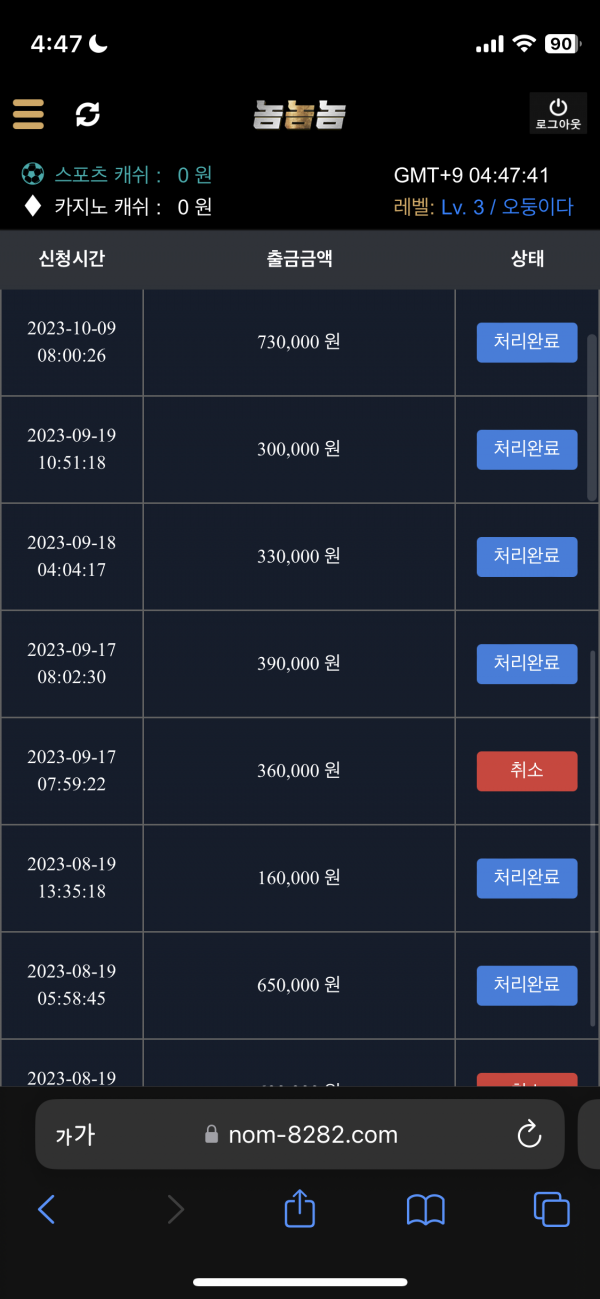Show all open Safari tabs
The image size is (600, 1299).
point(551,1210)
